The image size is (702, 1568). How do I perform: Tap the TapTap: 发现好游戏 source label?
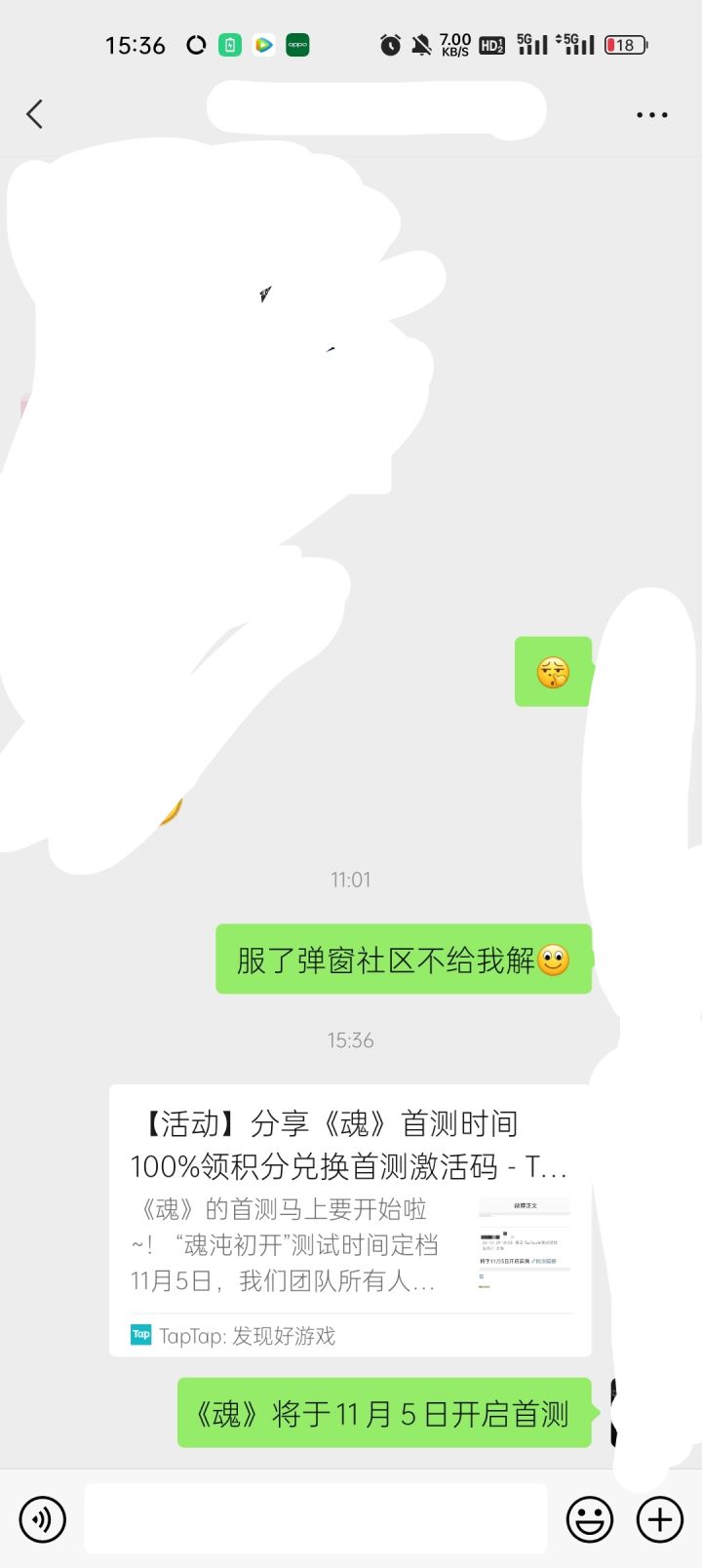(246, 1335)
